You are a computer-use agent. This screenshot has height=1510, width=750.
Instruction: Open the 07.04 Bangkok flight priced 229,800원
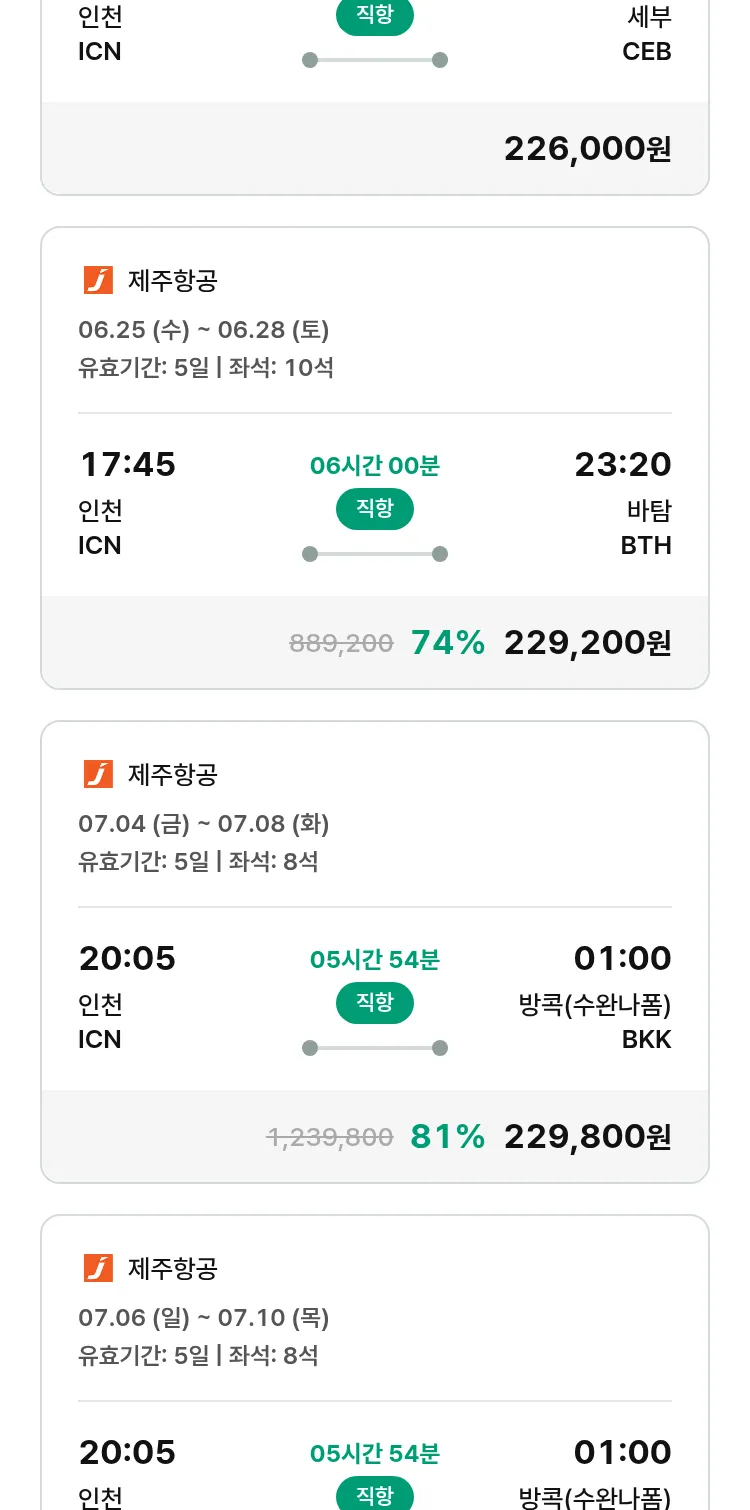tap(375, 952)
